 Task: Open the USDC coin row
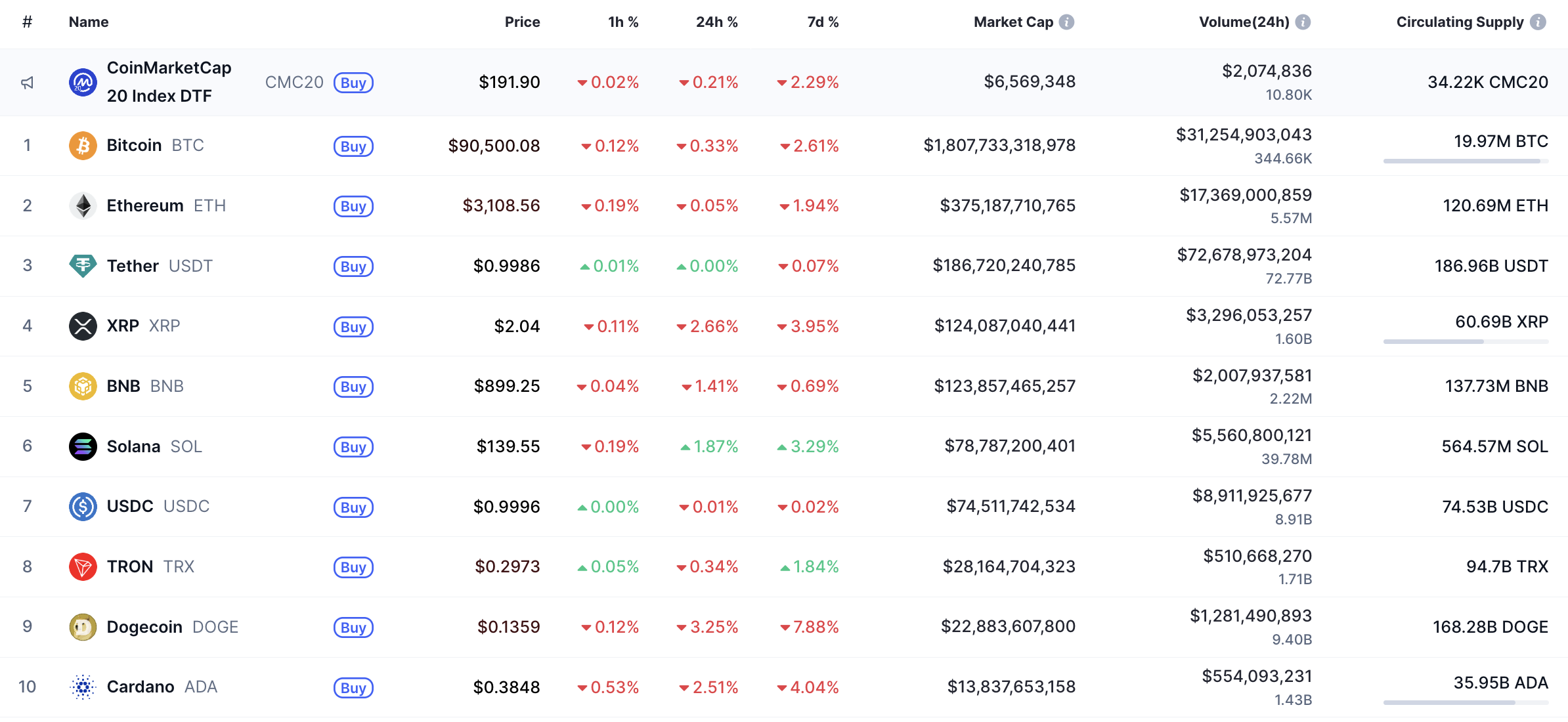point(130,506)
